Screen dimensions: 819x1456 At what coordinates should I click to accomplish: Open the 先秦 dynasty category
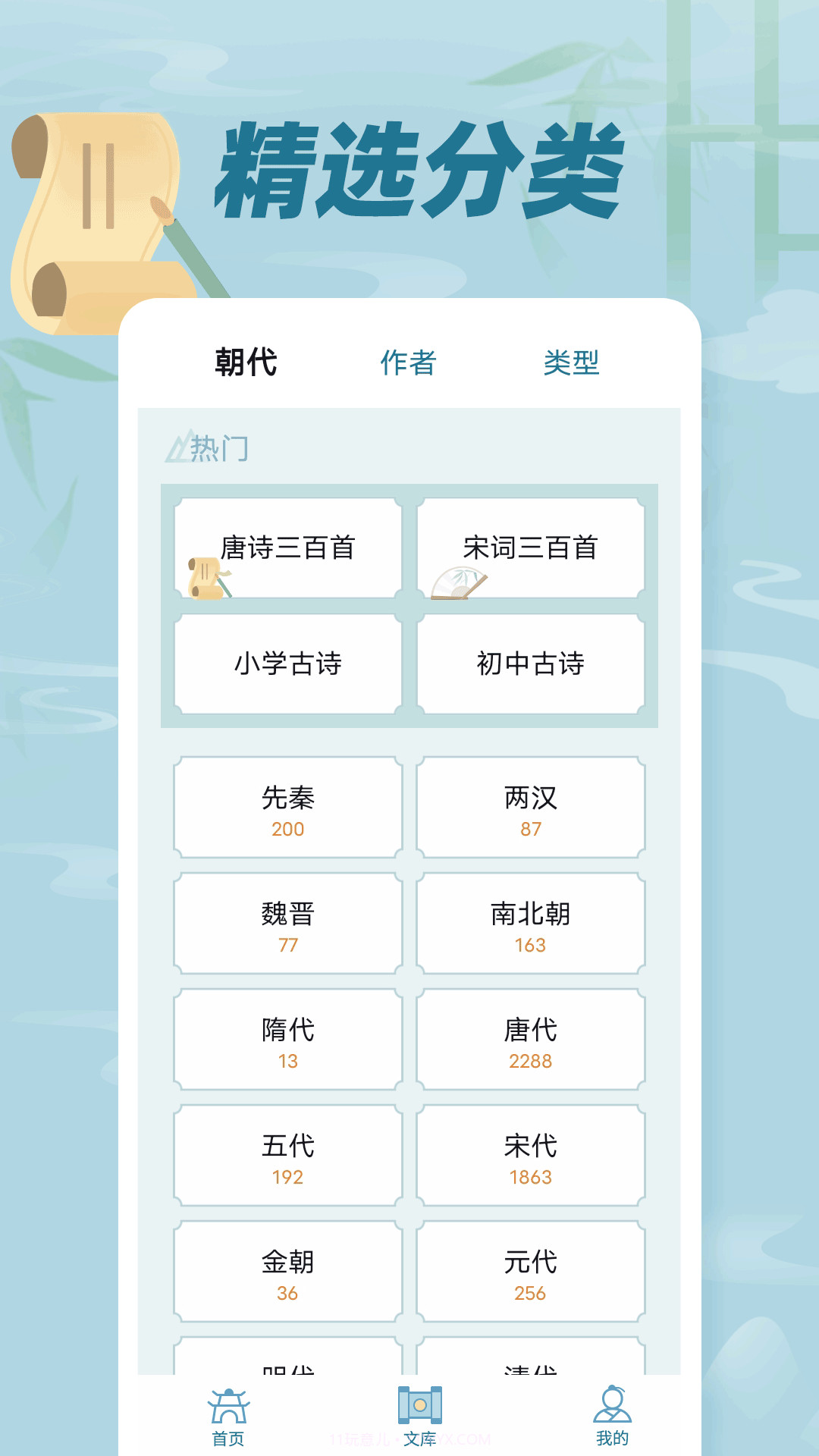click(287, 806)
